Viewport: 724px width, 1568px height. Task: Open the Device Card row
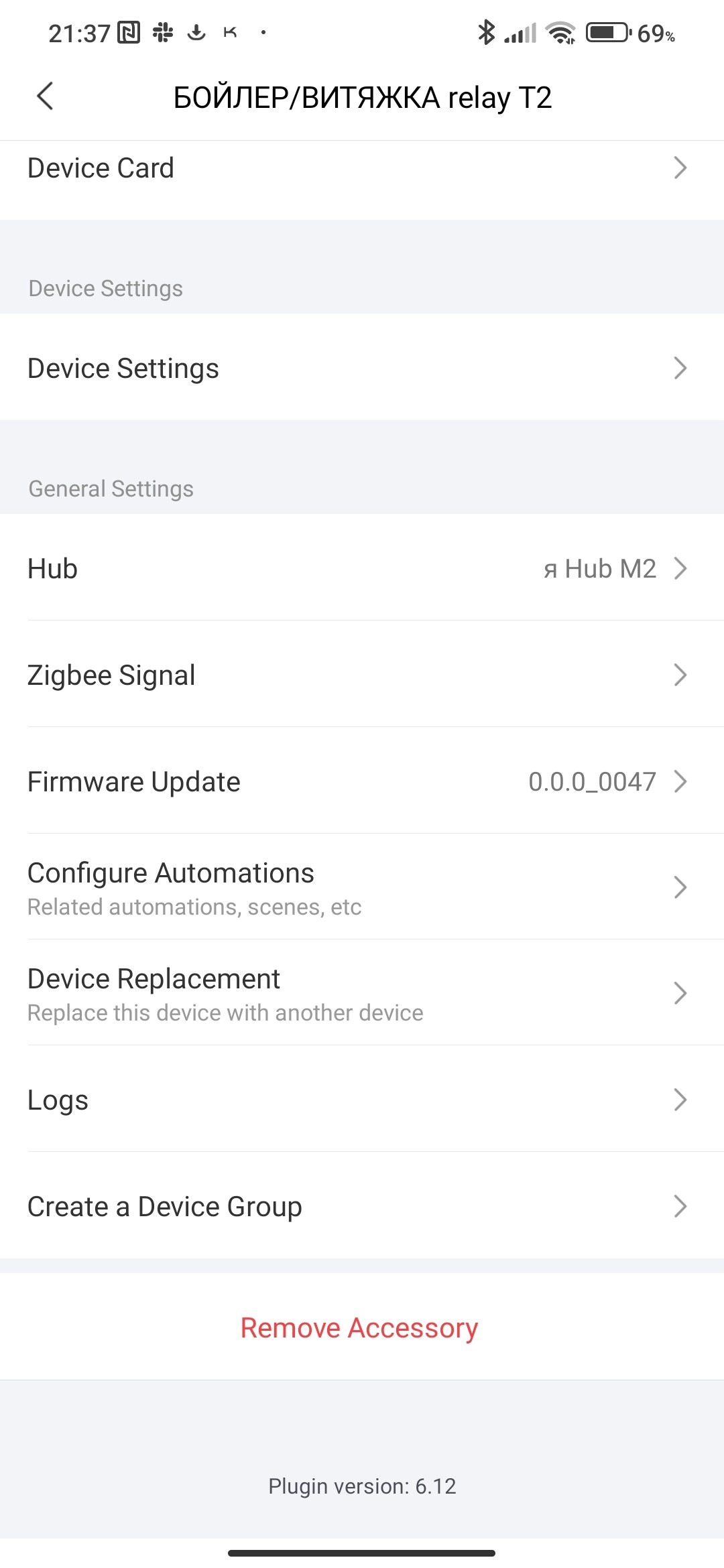(x=362, y=168)
